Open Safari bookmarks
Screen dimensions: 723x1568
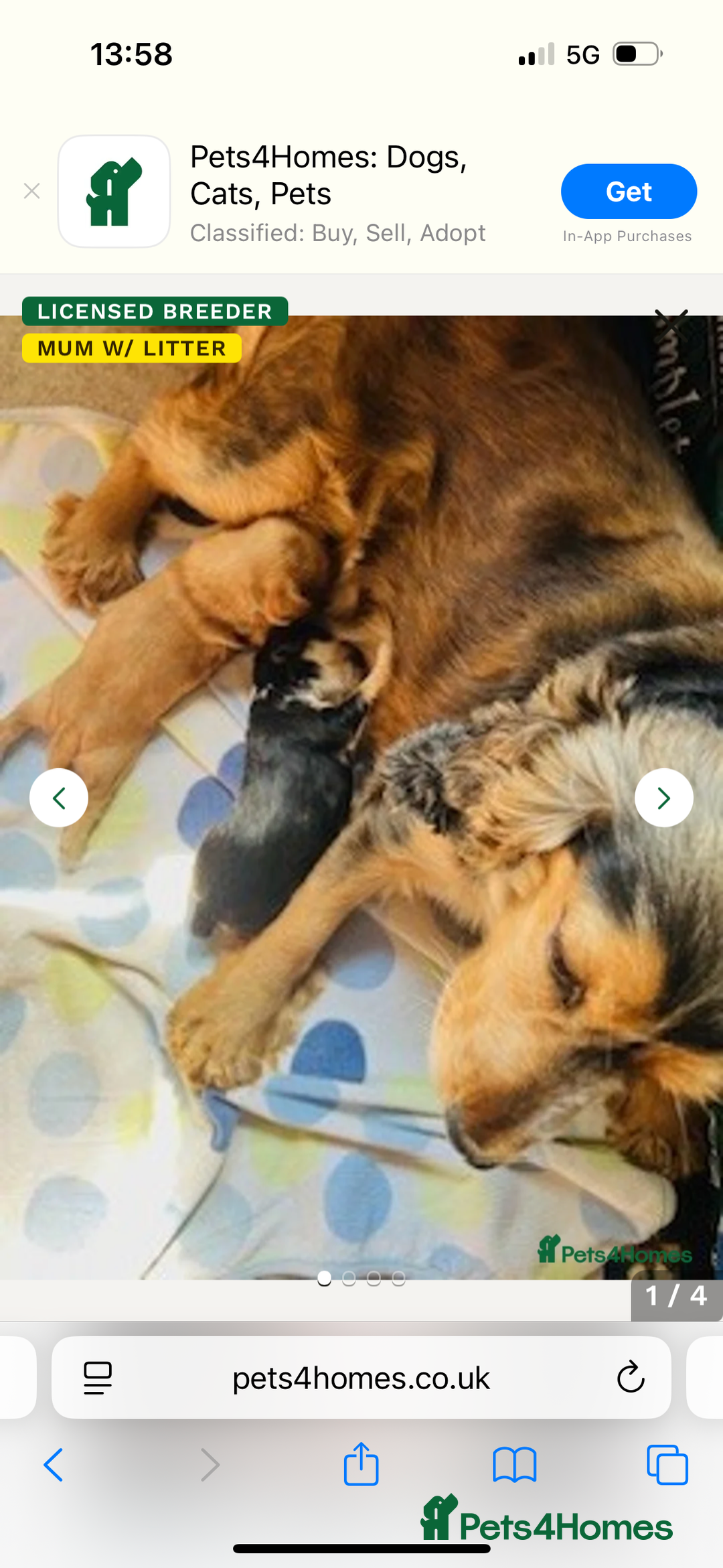pos(514,1465)
